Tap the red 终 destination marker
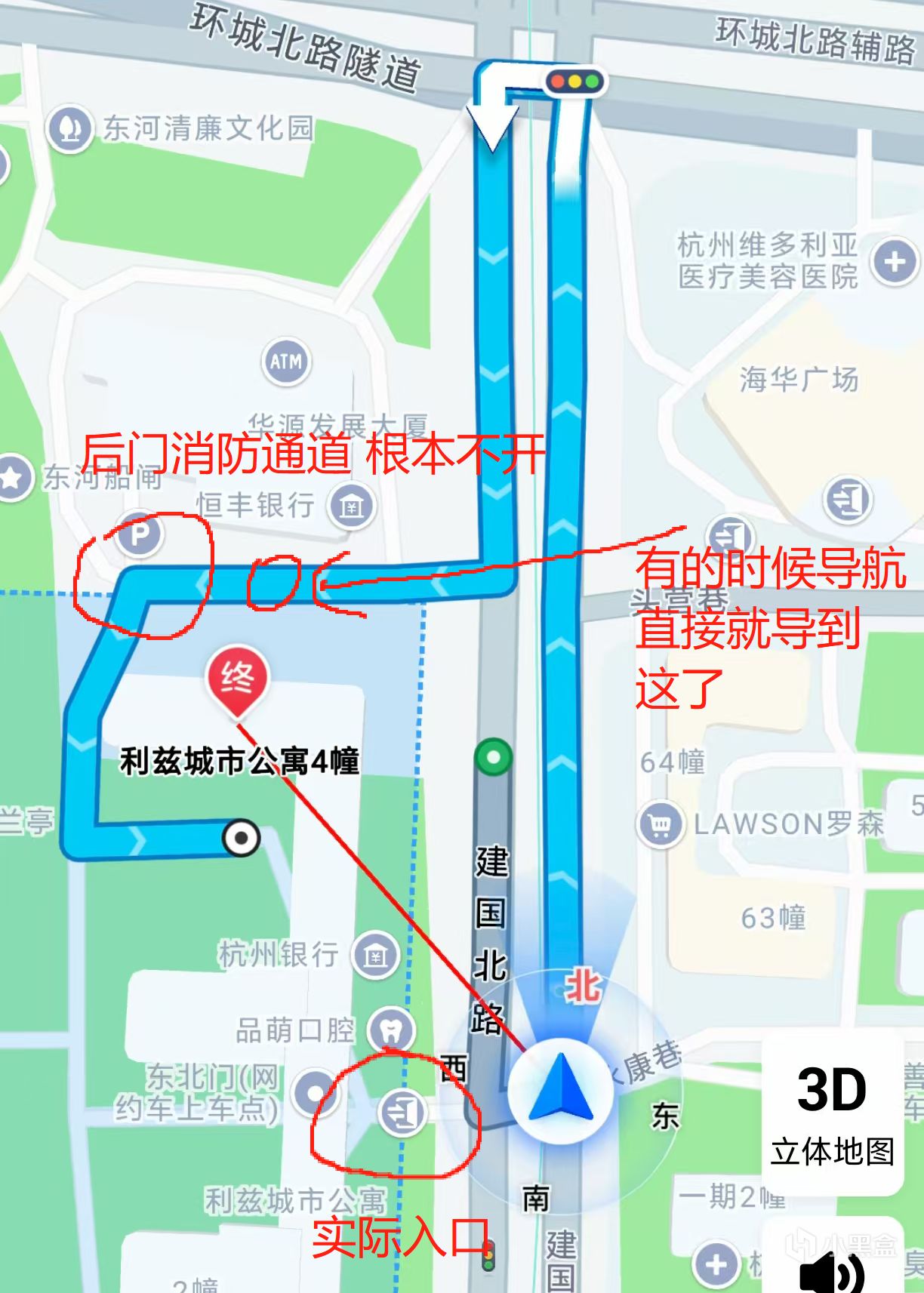This screenshot has height=1293, width=924. 237,679
